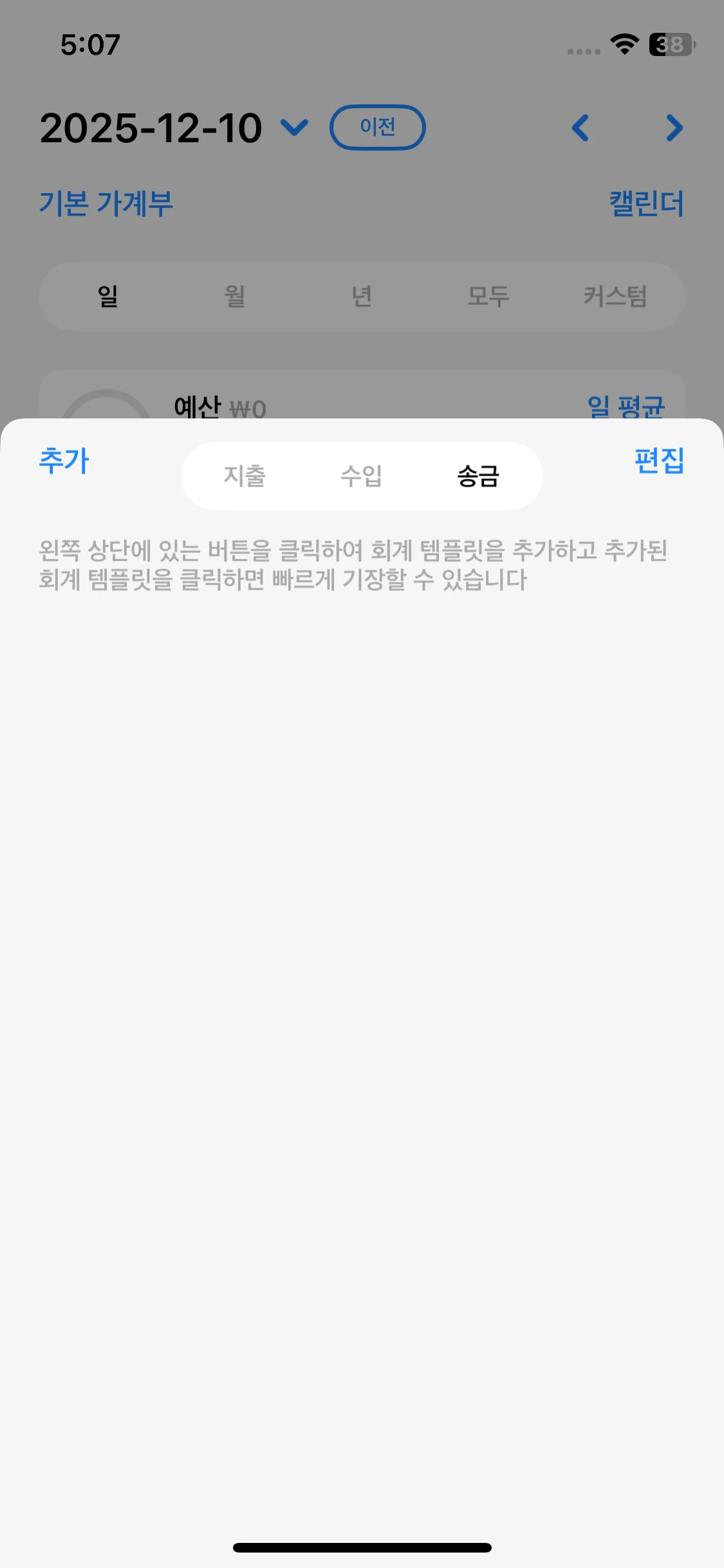Tap the battery indicator showing 38
Viewport: 724px width, 1568px height.
669,44
